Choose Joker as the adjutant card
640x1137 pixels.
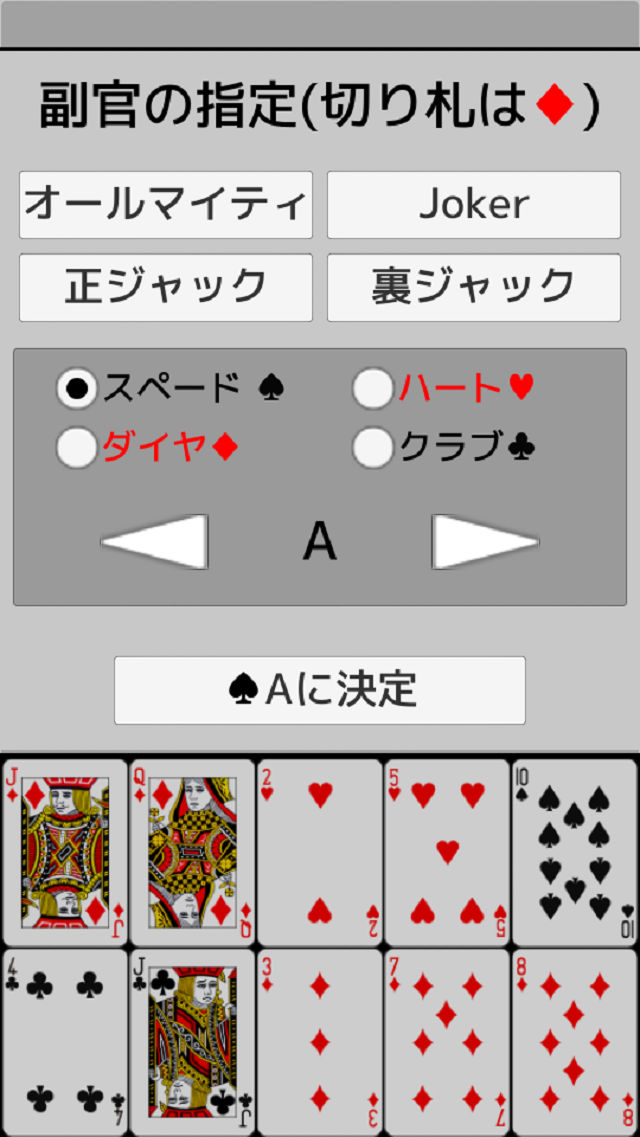474,205
